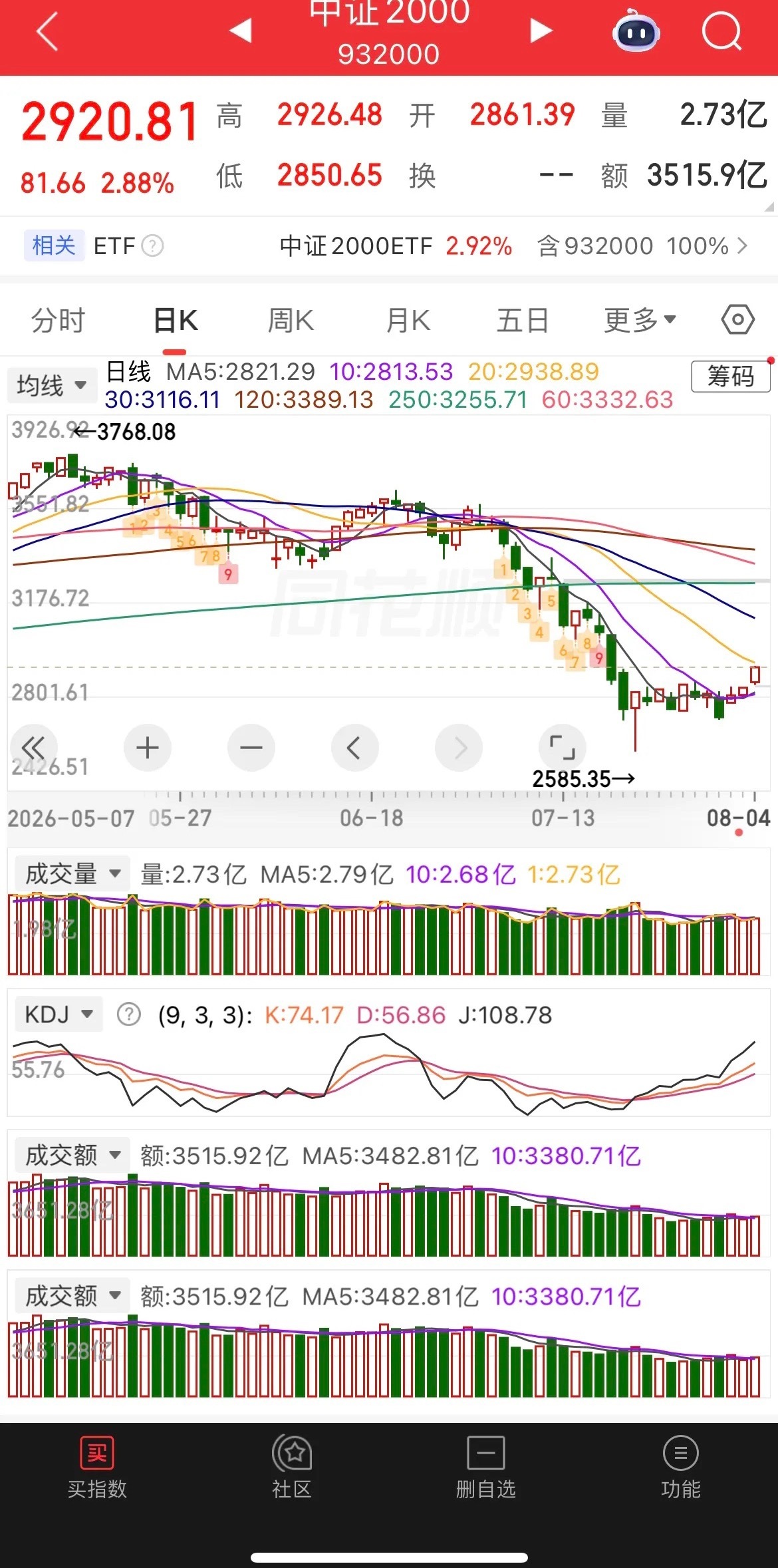
Task: Select the 周K tab
Action: click(291, 321)
